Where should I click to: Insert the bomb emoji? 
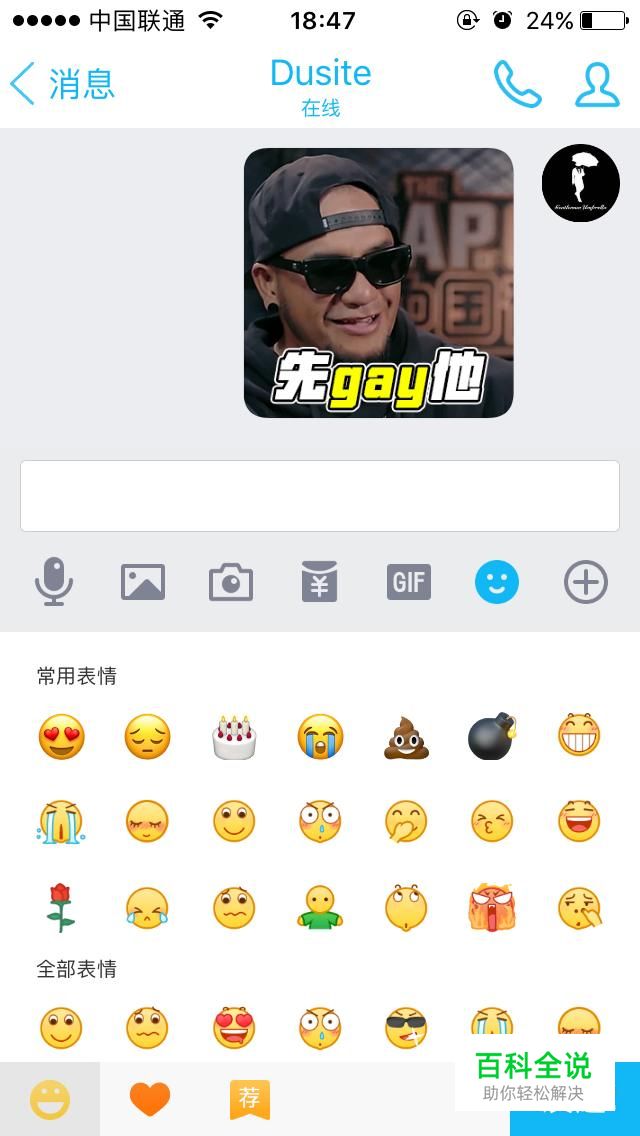(492, 738)
